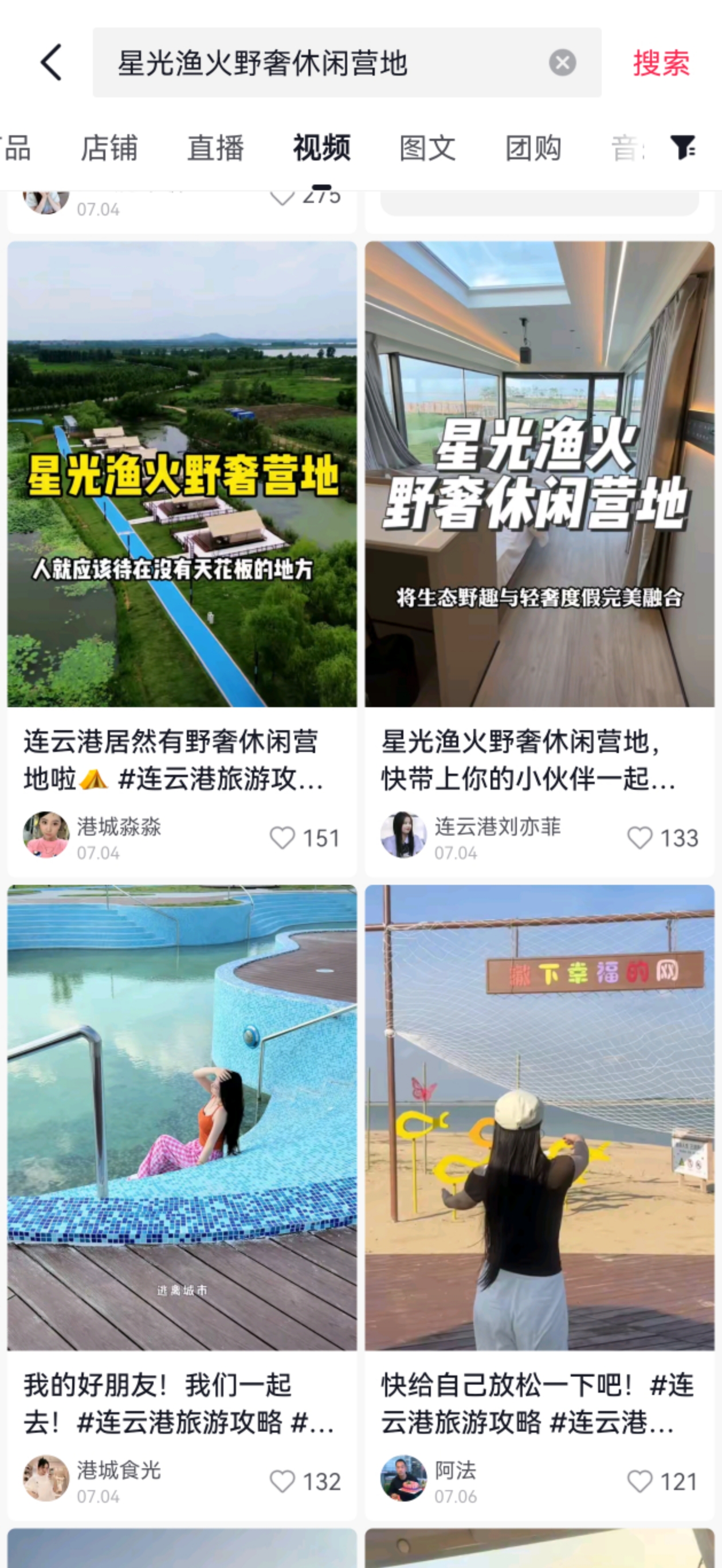The image size is (722, 1568).
Task: Like the video by 阿法
Action: (640, 1481)
